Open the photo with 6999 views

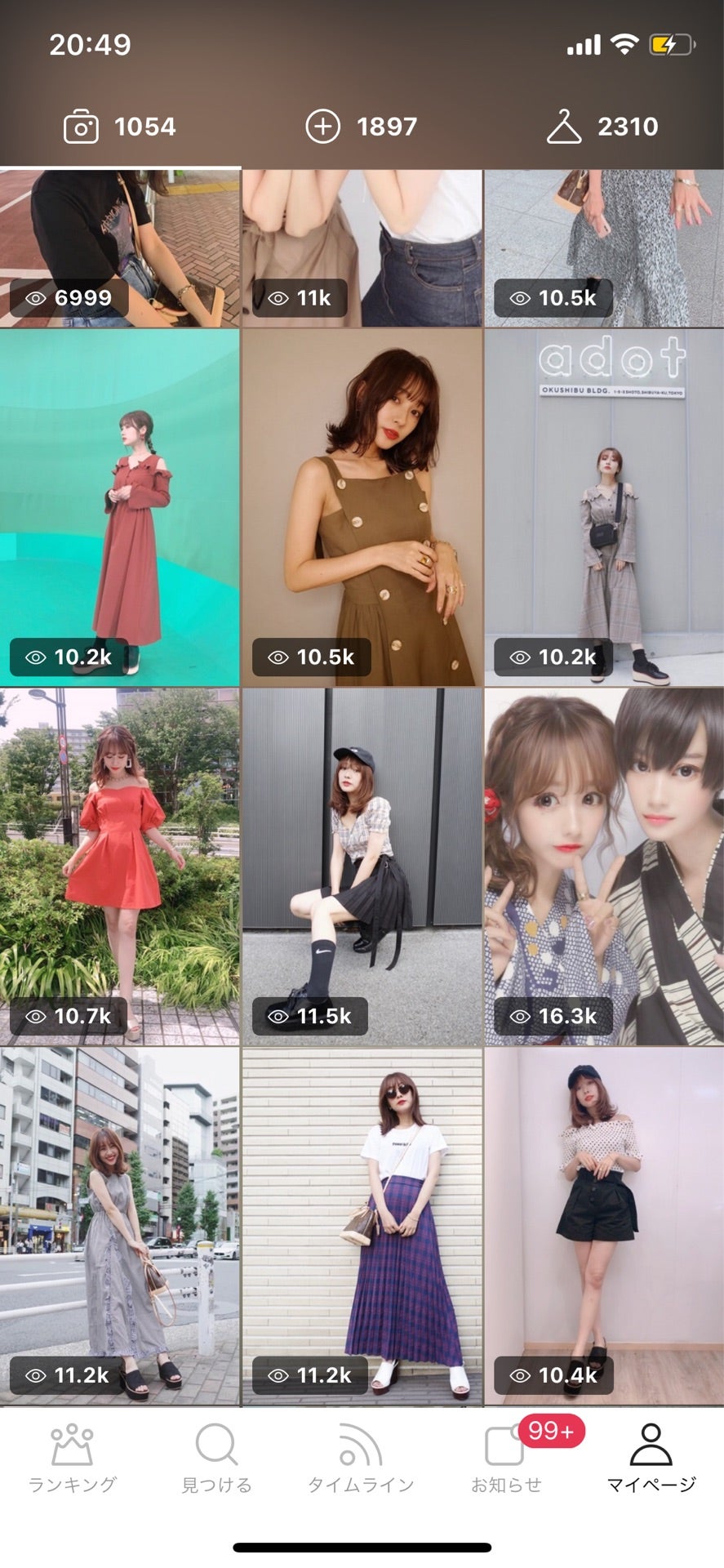tap(120, 248)
